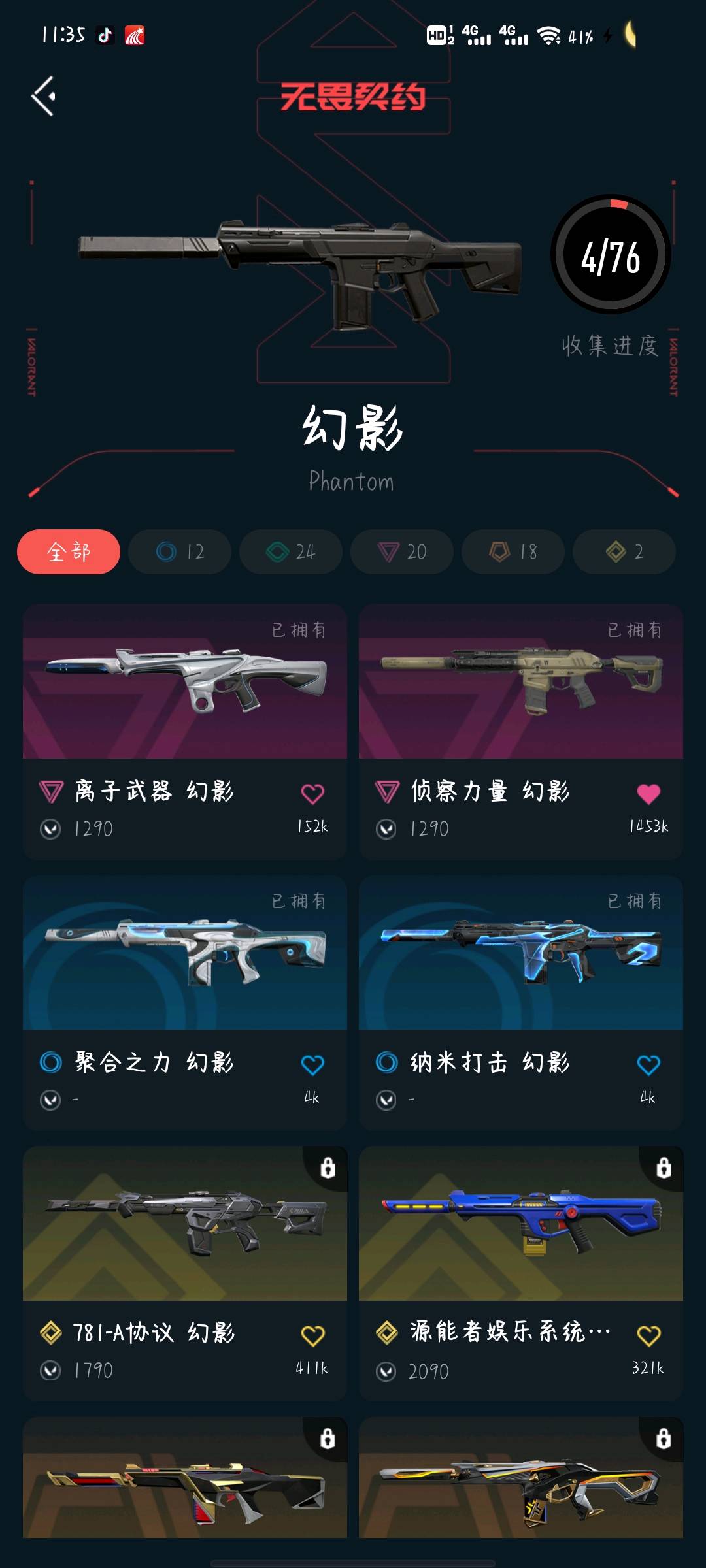Screen dimensions: 706x1568
Task: Filter by the yellow diamond tier with 2 skins
Action: tap(624, 551)
